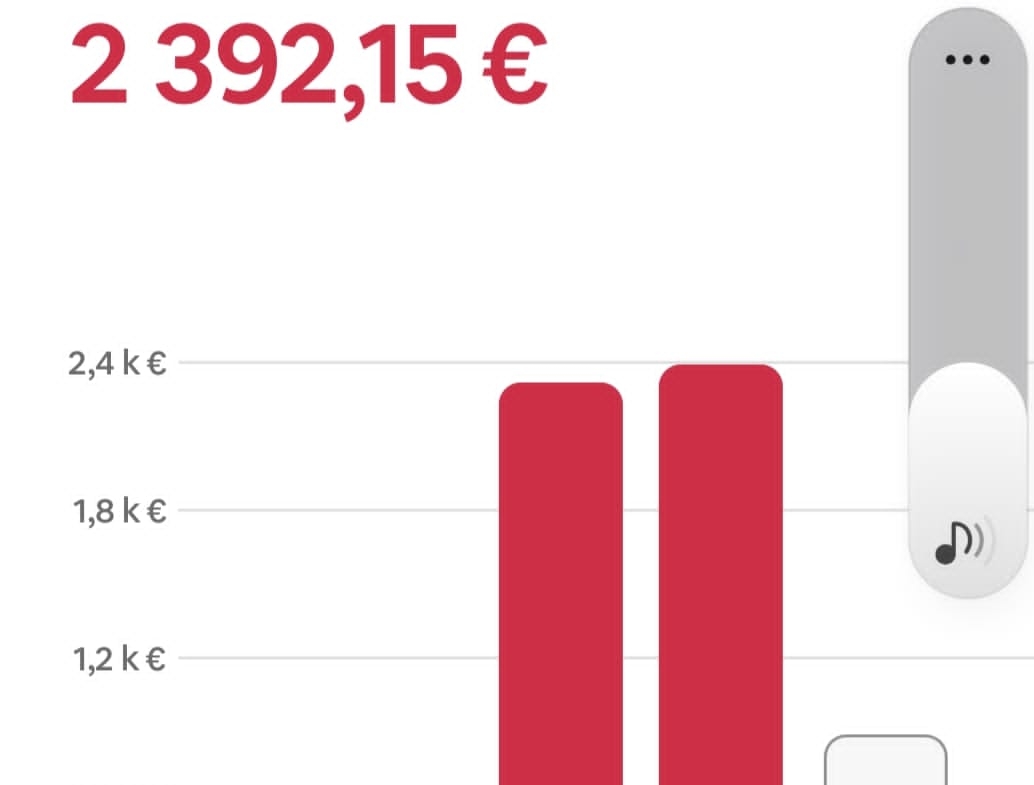Screen dimensions: 1034x785
Task: Tap the music note volume icon
Action: pos(959,542)
